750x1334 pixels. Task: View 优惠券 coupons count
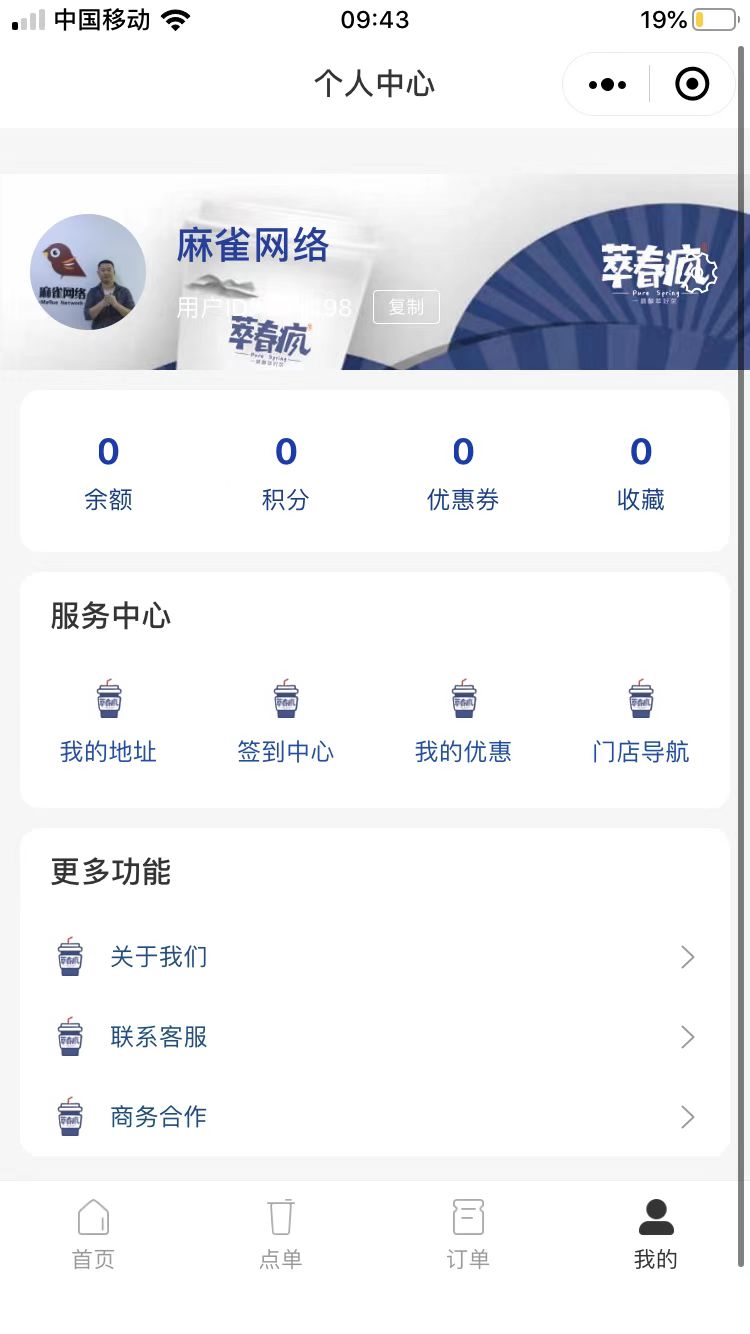[x=463, y=472]
